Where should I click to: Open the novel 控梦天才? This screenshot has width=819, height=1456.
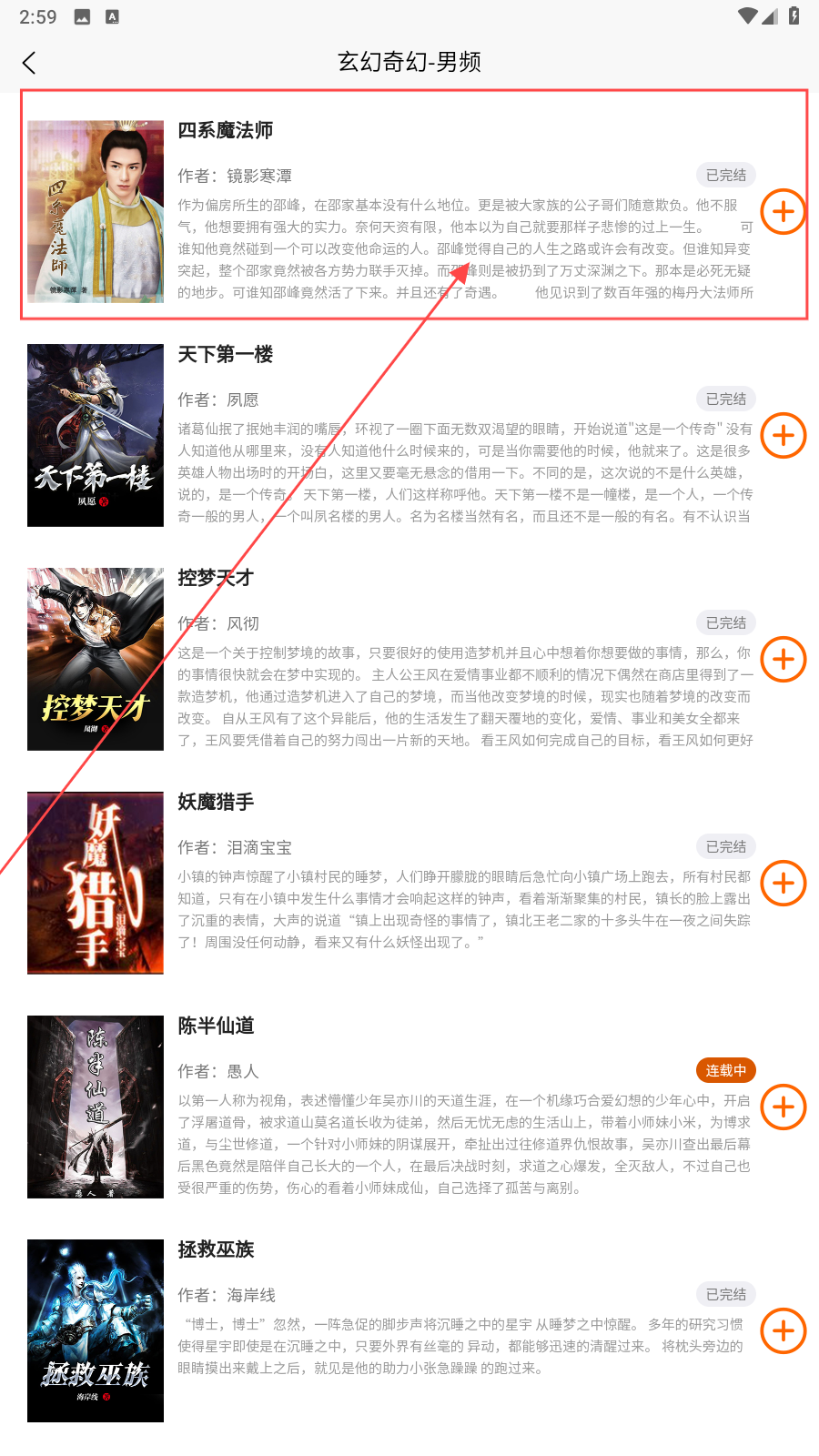click(216, 579)
